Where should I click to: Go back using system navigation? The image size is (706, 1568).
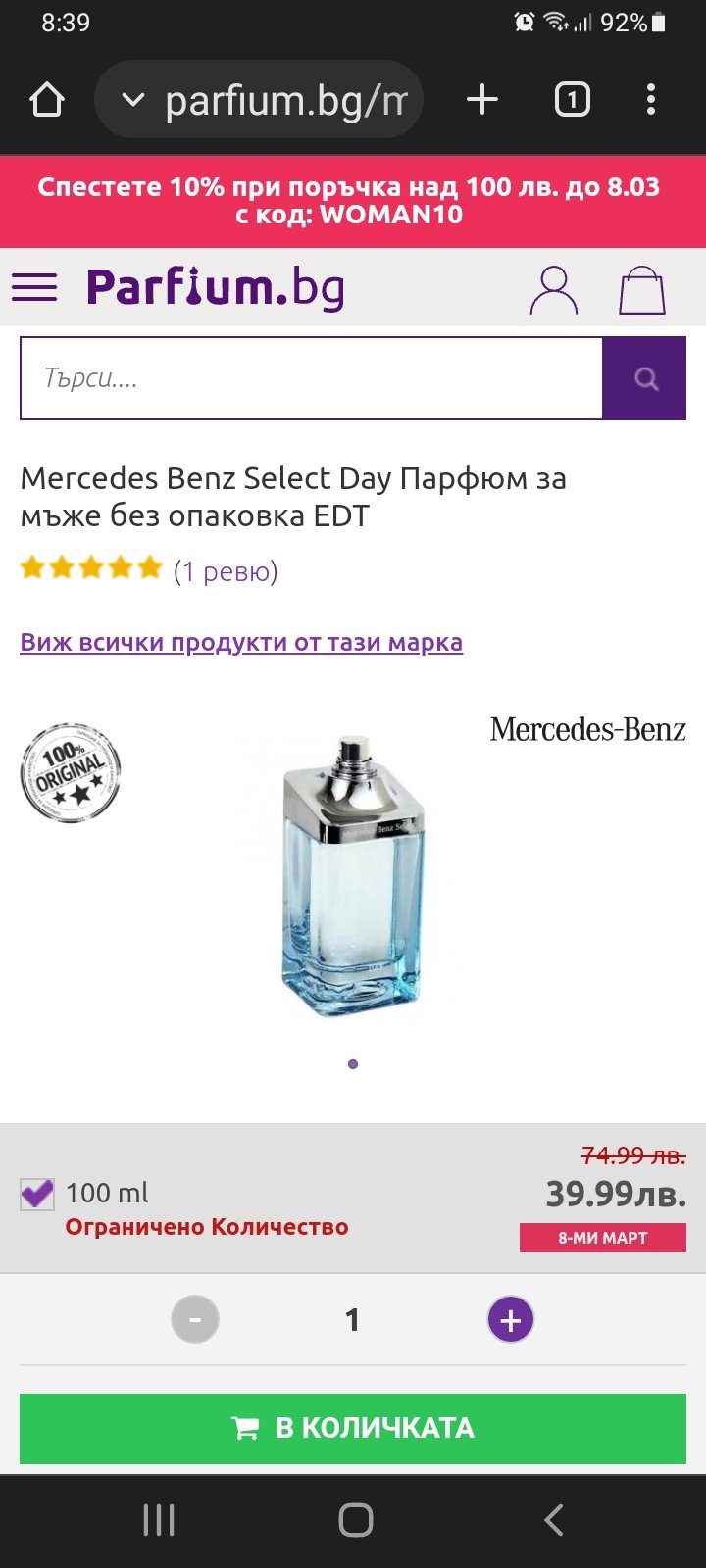554,1520
